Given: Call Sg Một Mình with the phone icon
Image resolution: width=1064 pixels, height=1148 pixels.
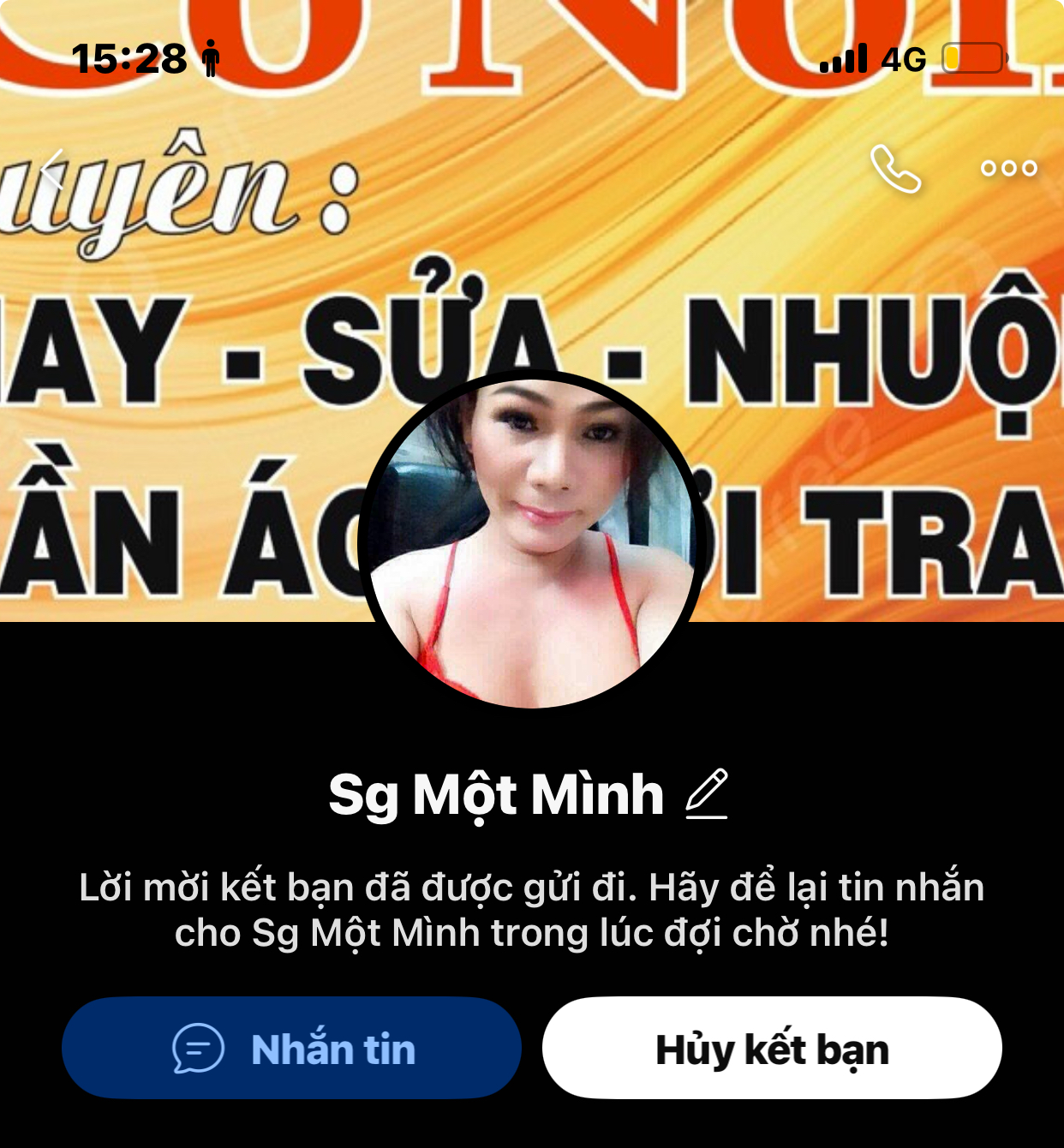Looking at the screenshot, I should (x=895, y=169).
